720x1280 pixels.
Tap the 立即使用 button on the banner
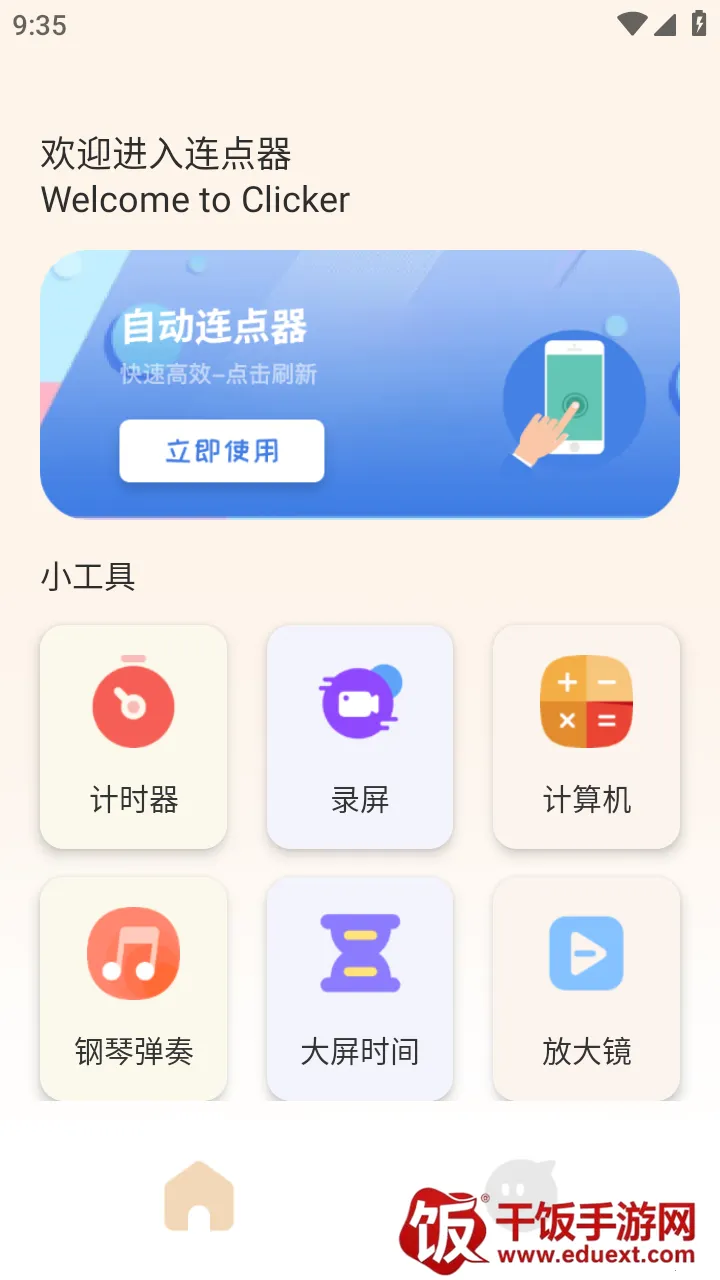(221, 451)
